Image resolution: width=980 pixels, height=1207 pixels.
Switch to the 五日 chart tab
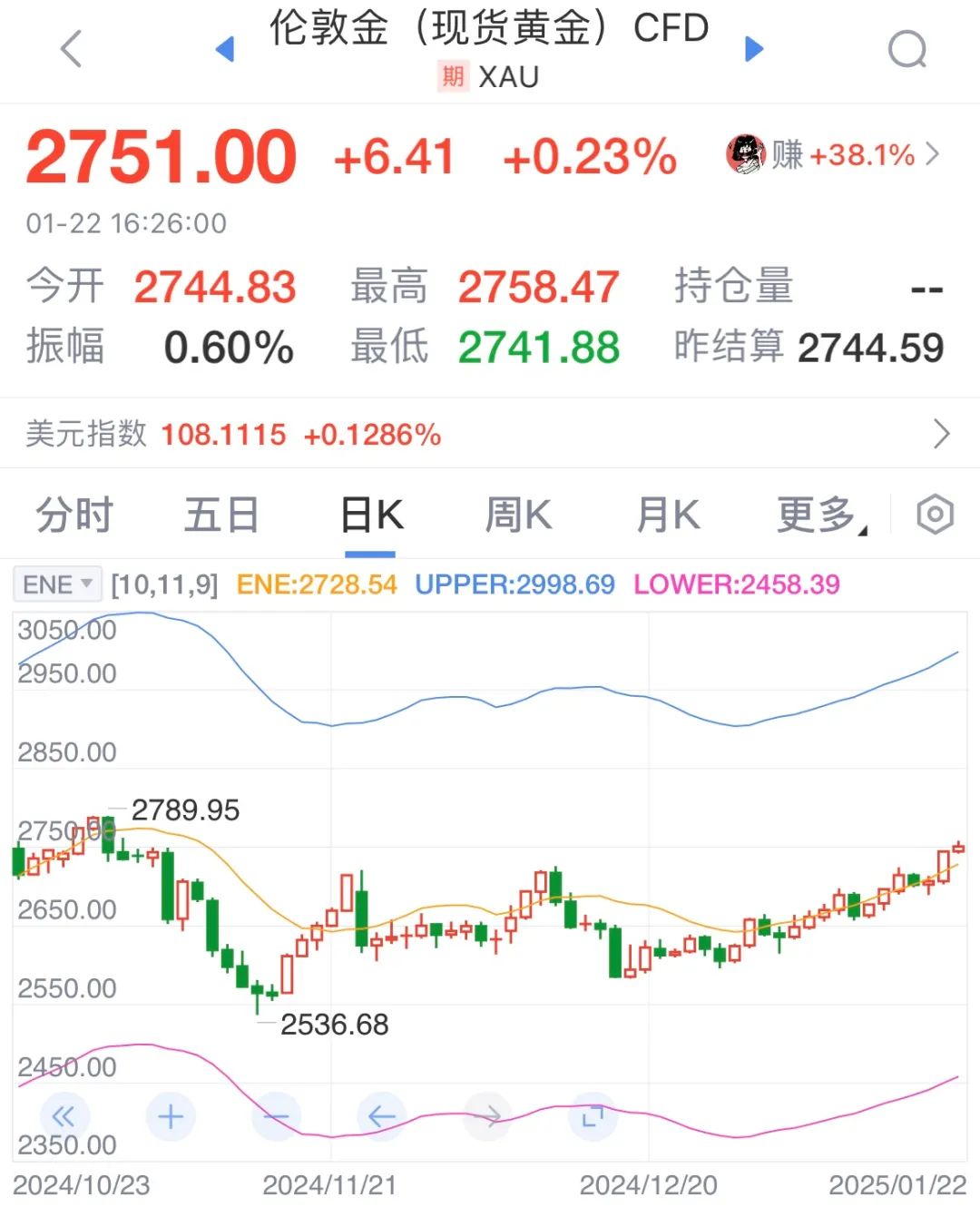tap(221, 515)
